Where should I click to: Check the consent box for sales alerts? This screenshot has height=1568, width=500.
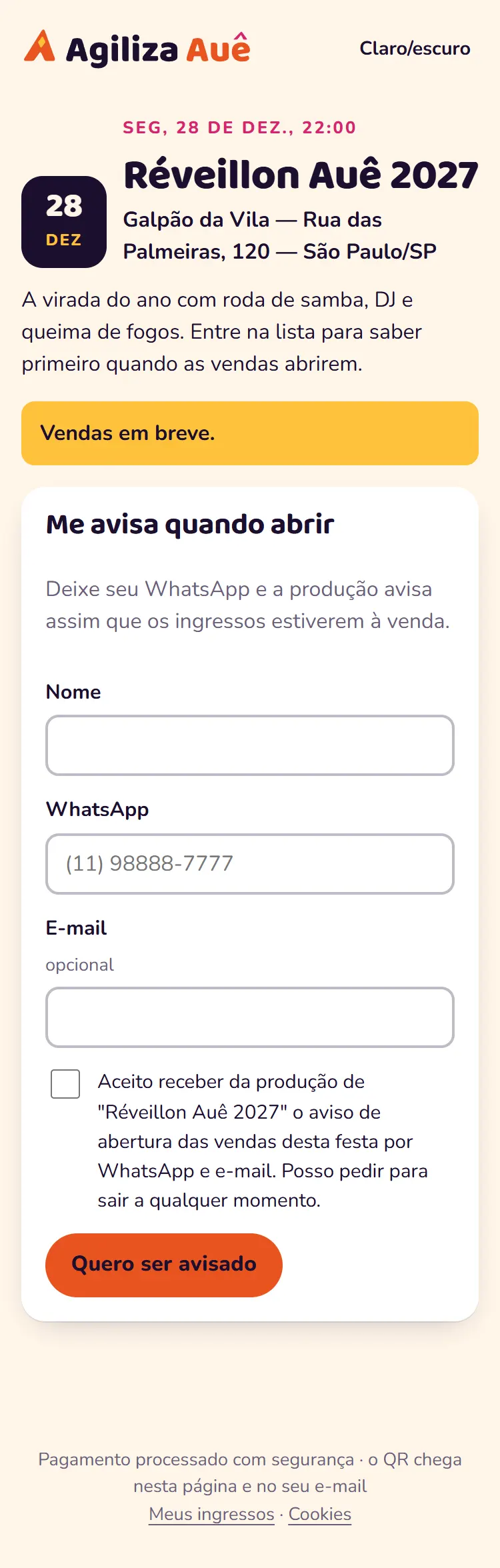pos(65,1084)
